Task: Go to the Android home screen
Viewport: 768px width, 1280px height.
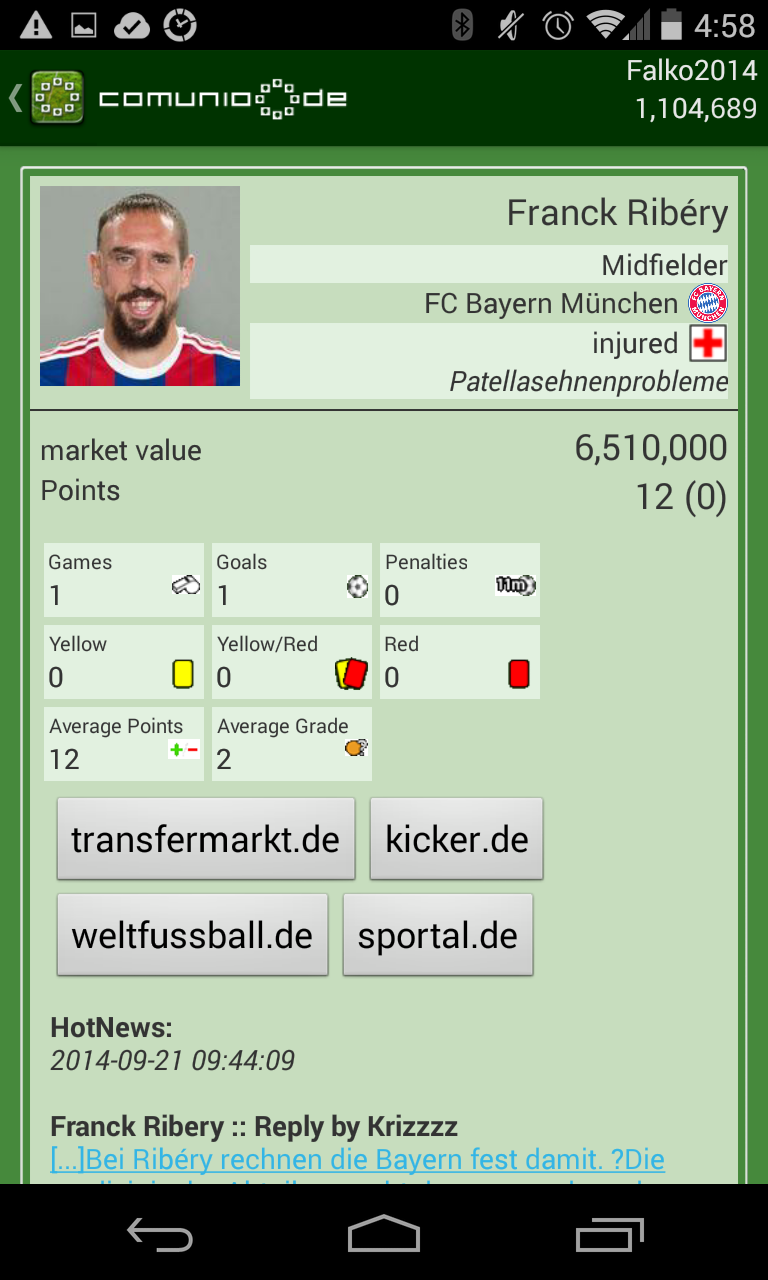Action: click(384, 1234)
